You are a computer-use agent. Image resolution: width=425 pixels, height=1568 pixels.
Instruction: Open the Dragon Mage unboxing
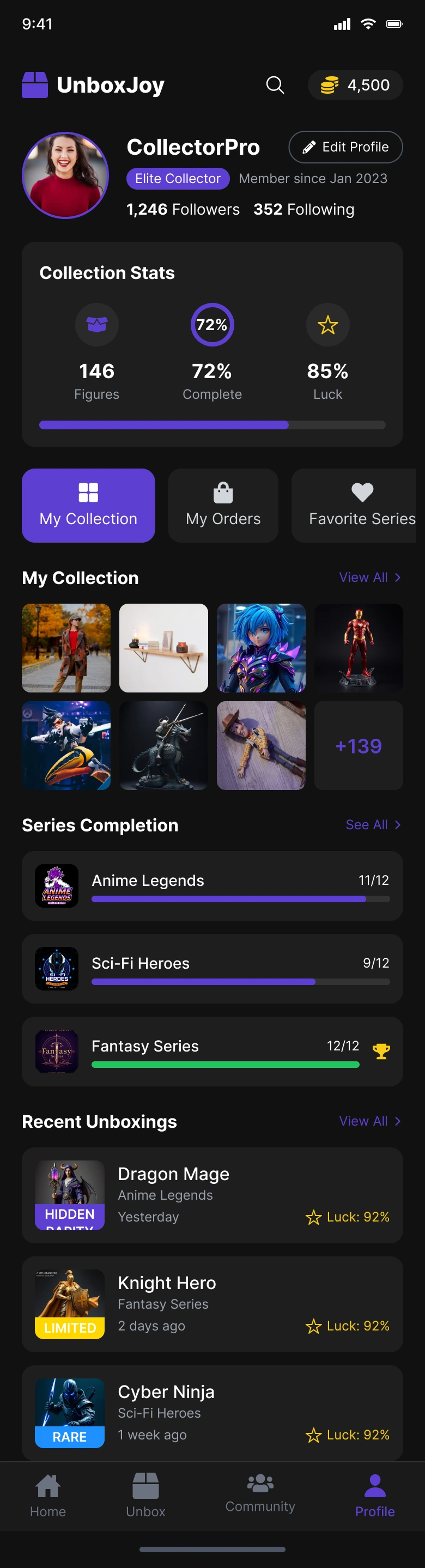pos(212,1195)
